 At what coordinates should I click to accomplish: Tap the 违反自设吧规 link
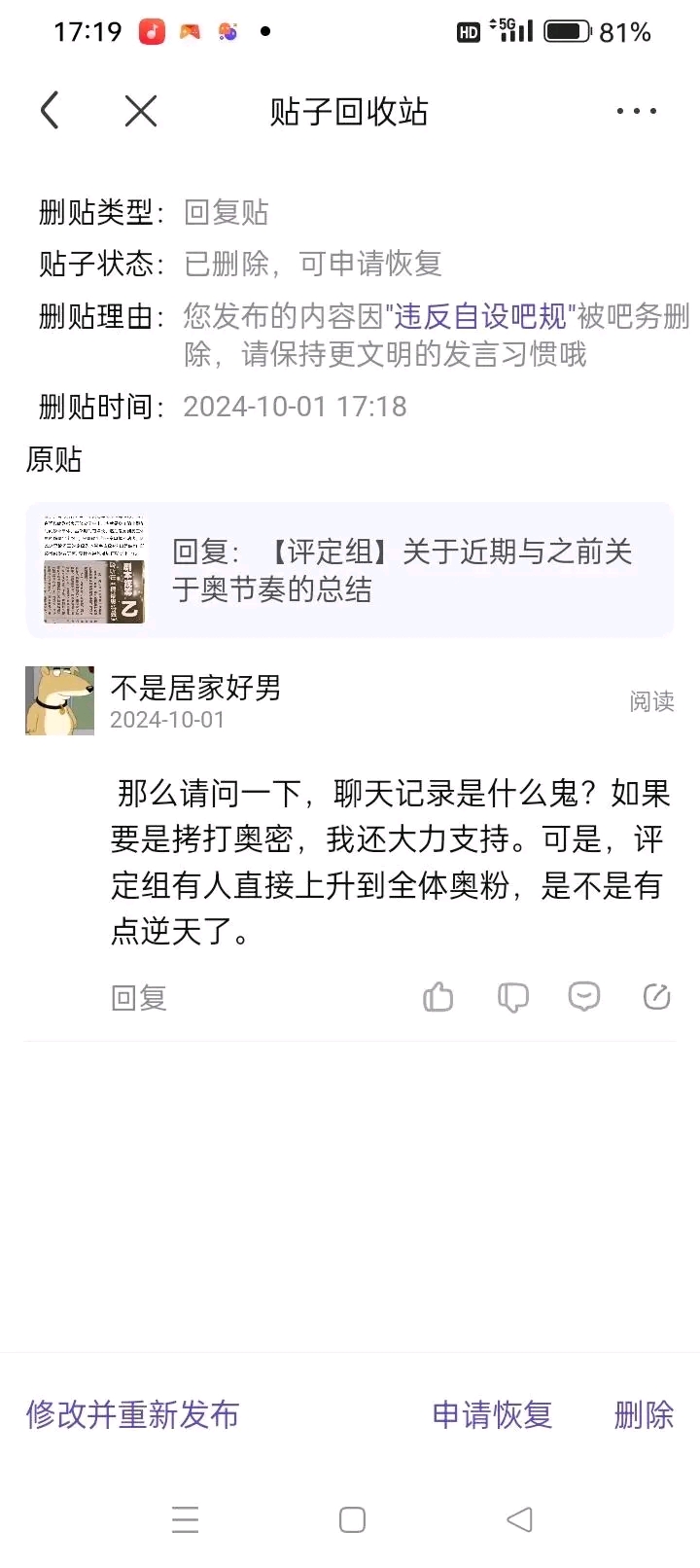[x=479, y=316]
